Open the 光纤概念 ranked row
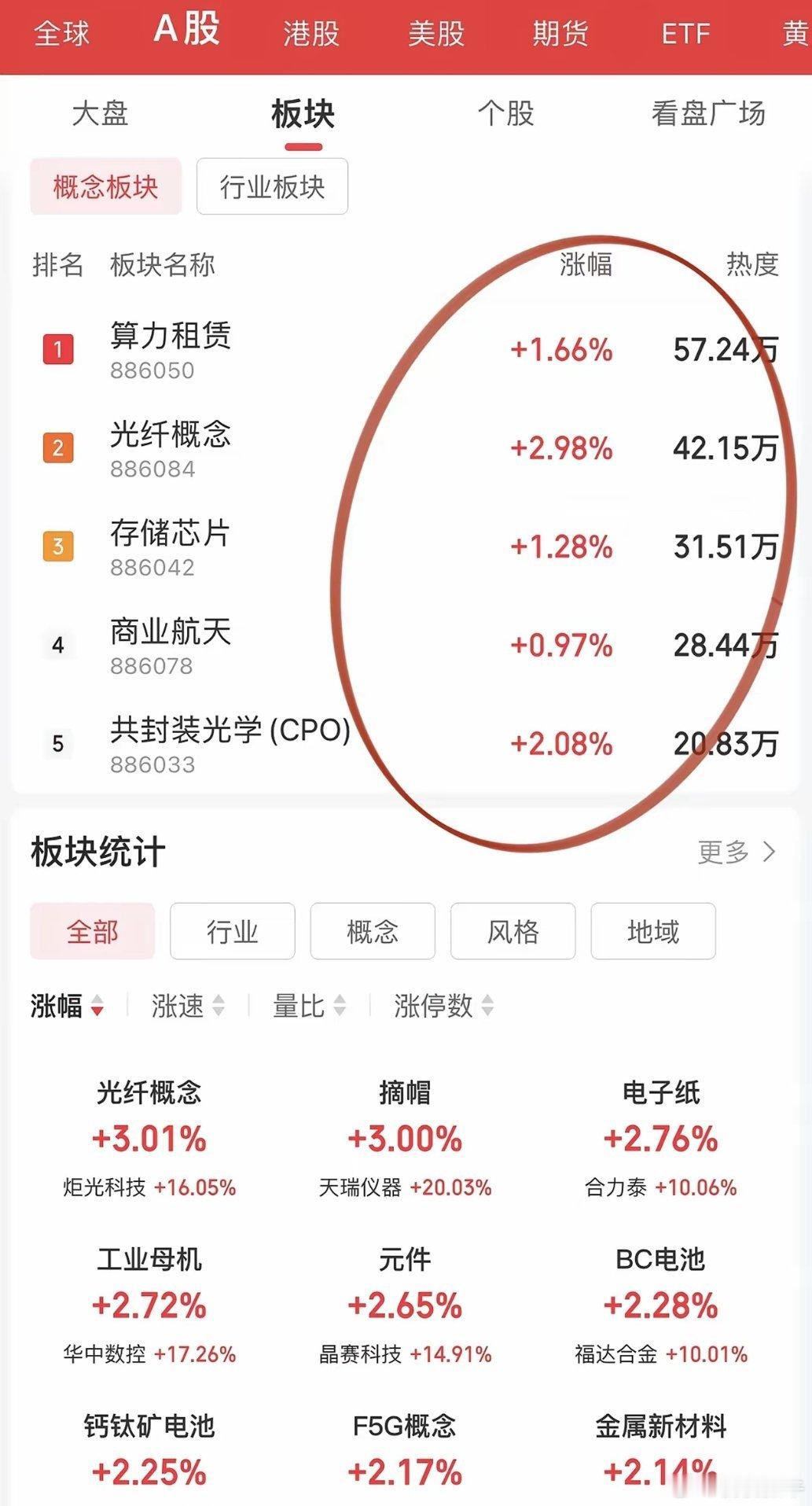812x1506 pixels. (x=406, y=448)
